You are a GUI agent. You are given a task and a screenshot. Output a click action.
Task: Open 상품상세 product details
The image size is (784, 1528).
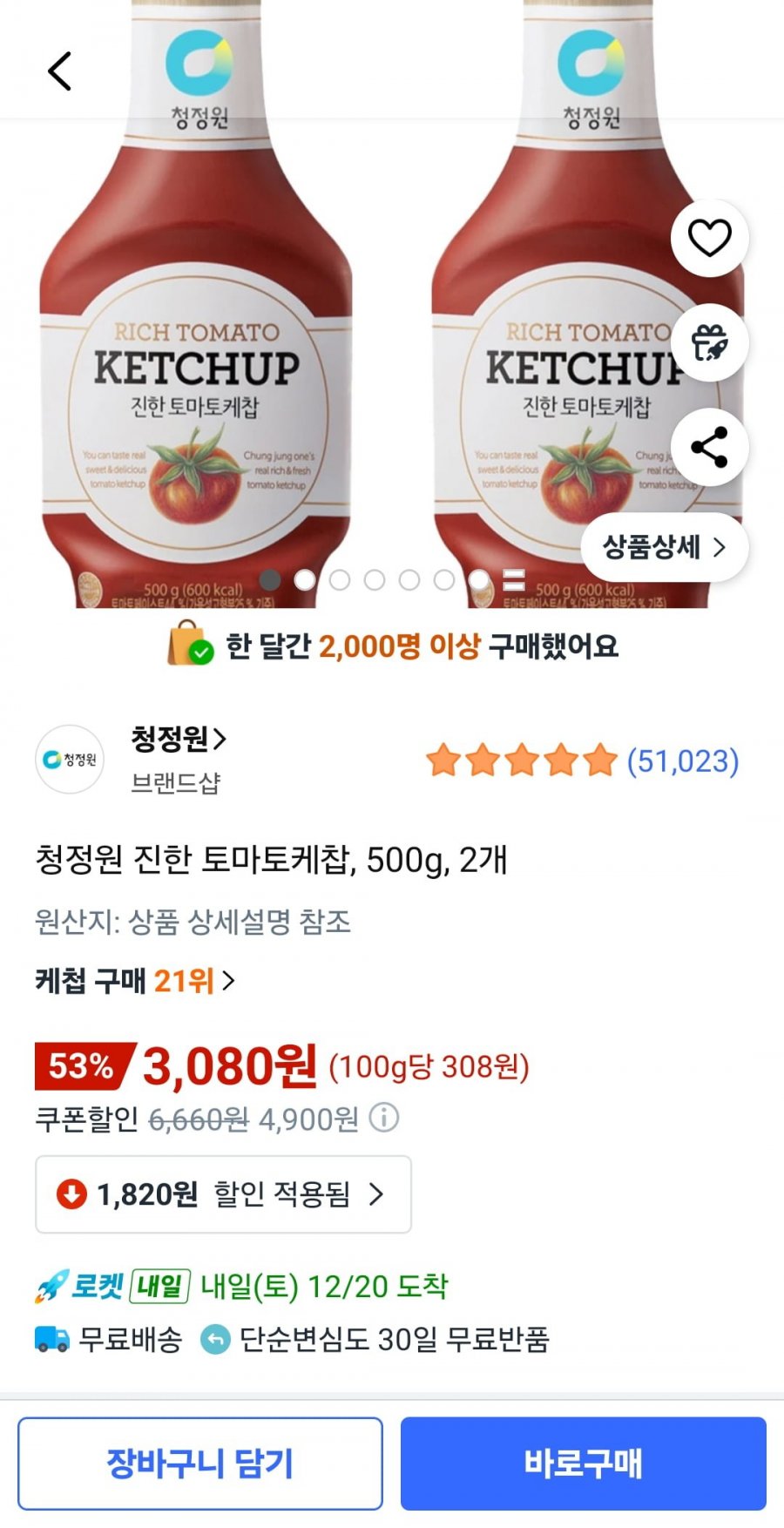[665, 547]
